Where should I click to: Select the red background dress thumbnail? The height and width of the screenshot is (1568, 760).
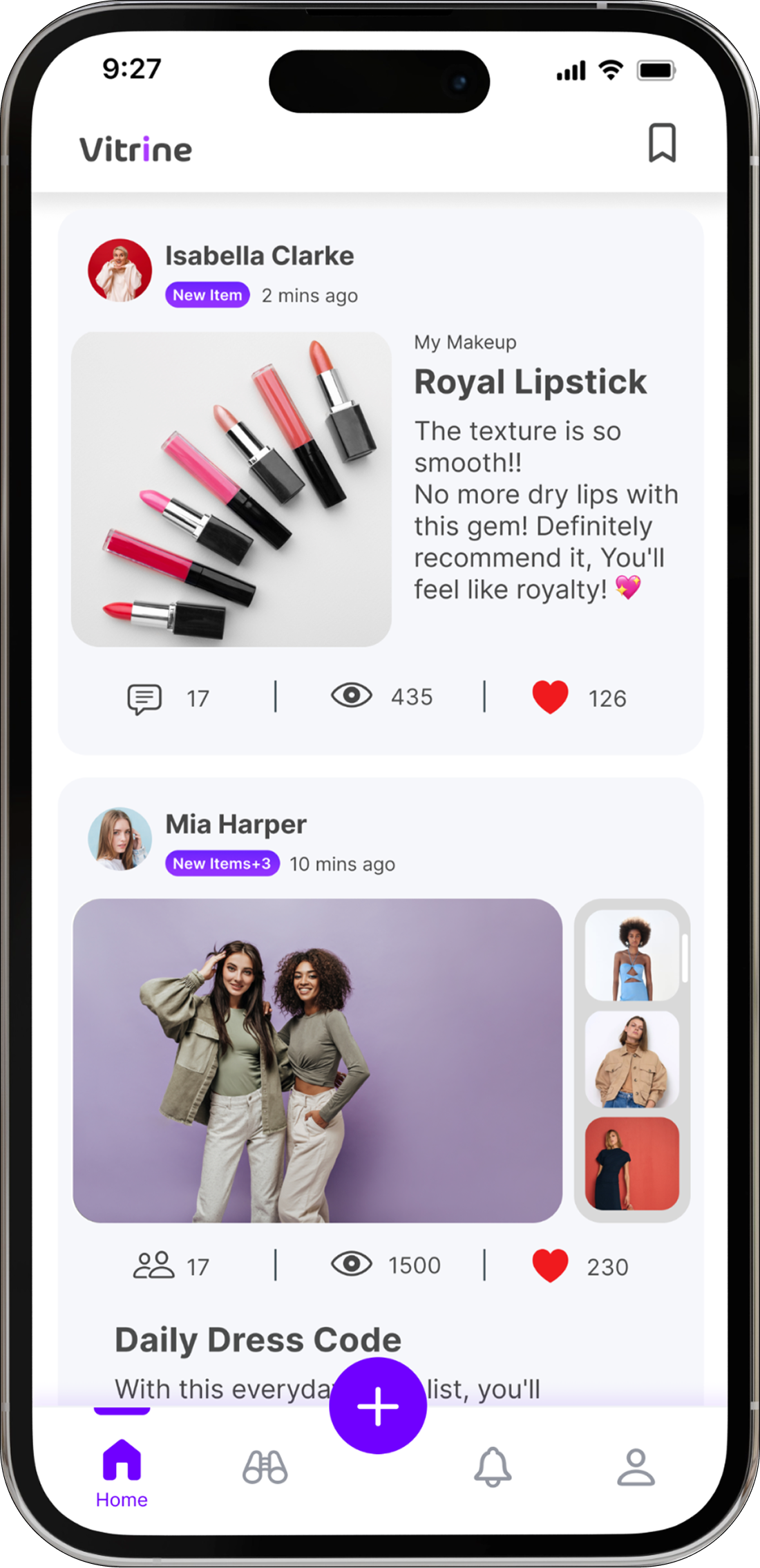[x=631, y=1164]
